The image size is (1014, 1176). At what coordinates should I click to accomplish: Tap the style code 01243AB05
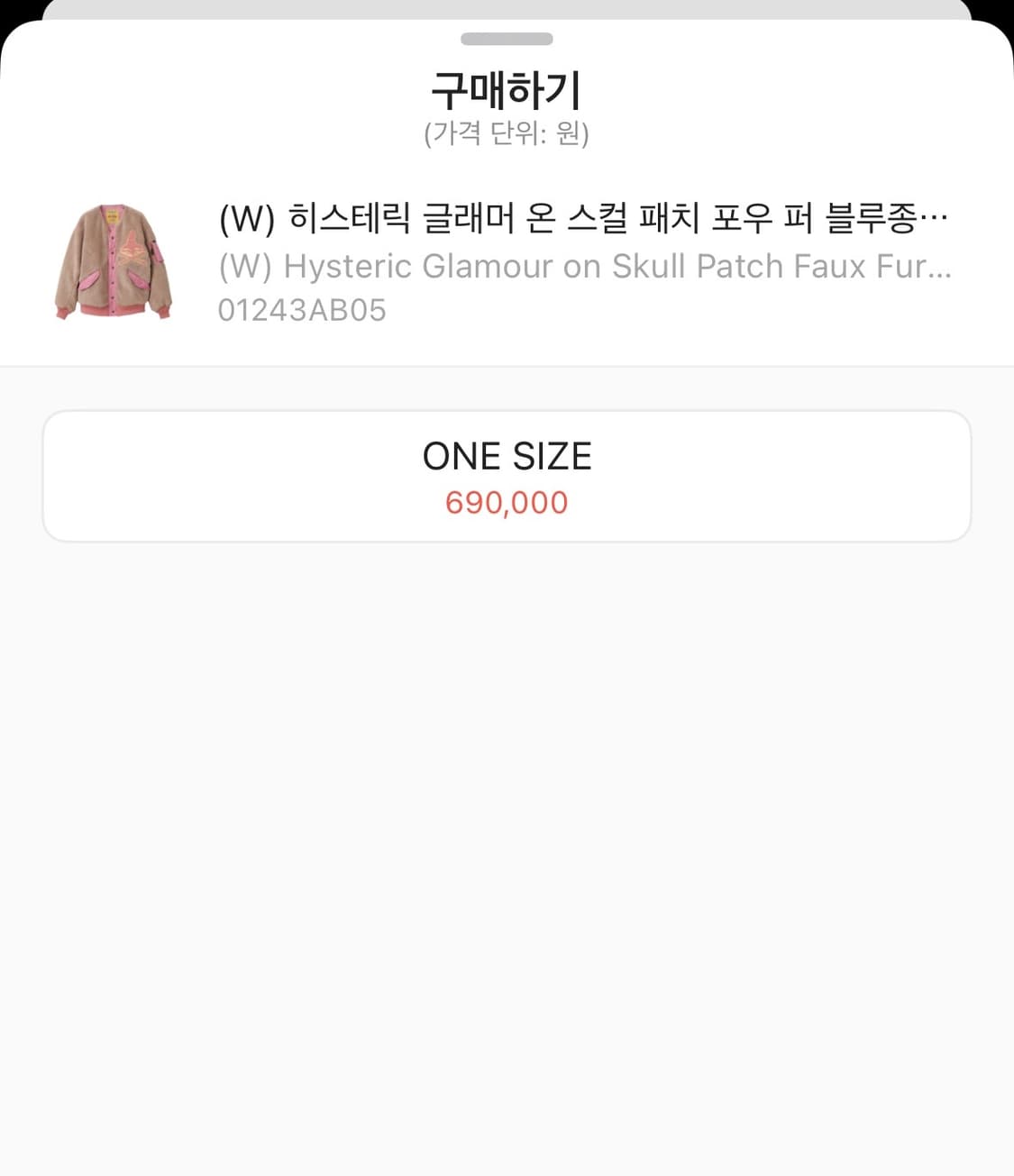click(304, 311)
